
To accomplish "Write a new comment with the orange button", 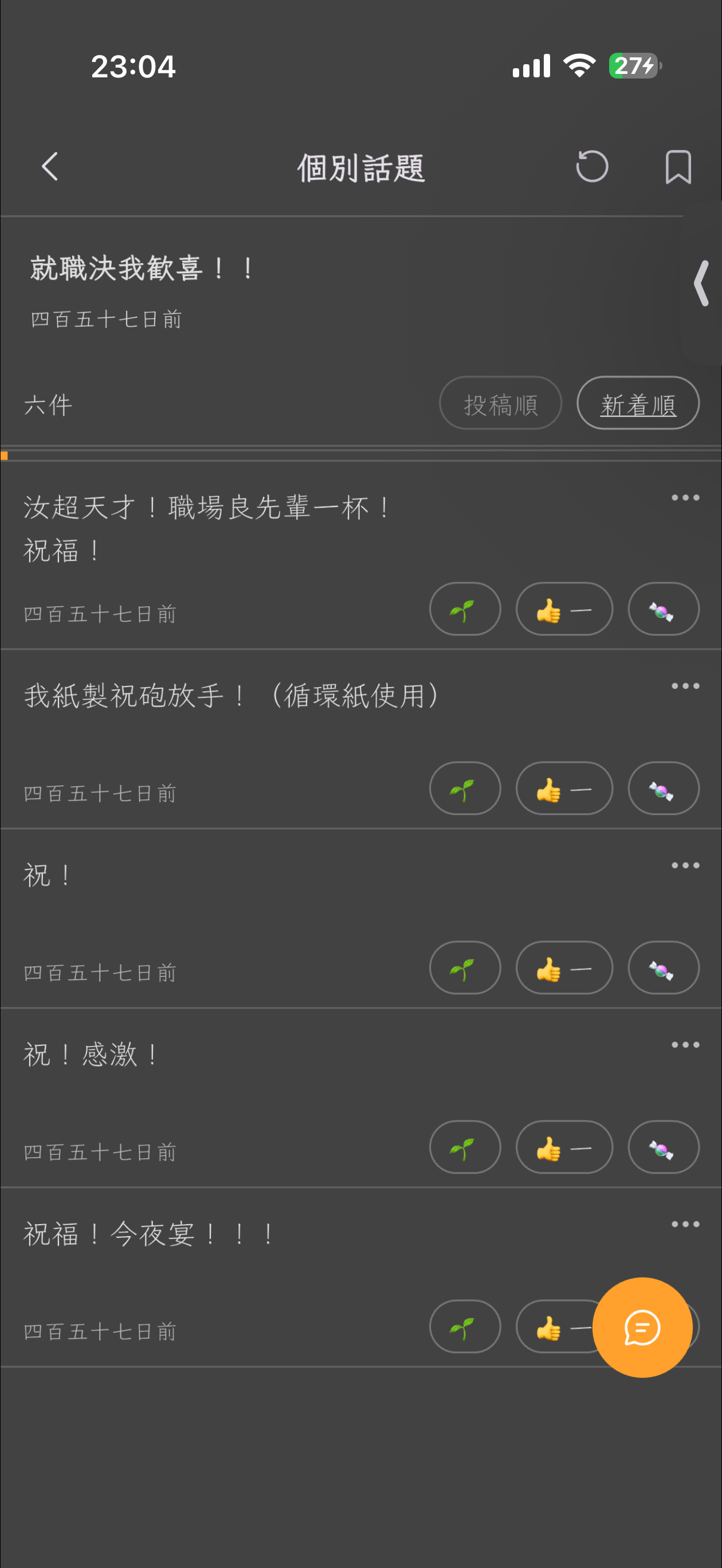I will tap(642, 1327).
